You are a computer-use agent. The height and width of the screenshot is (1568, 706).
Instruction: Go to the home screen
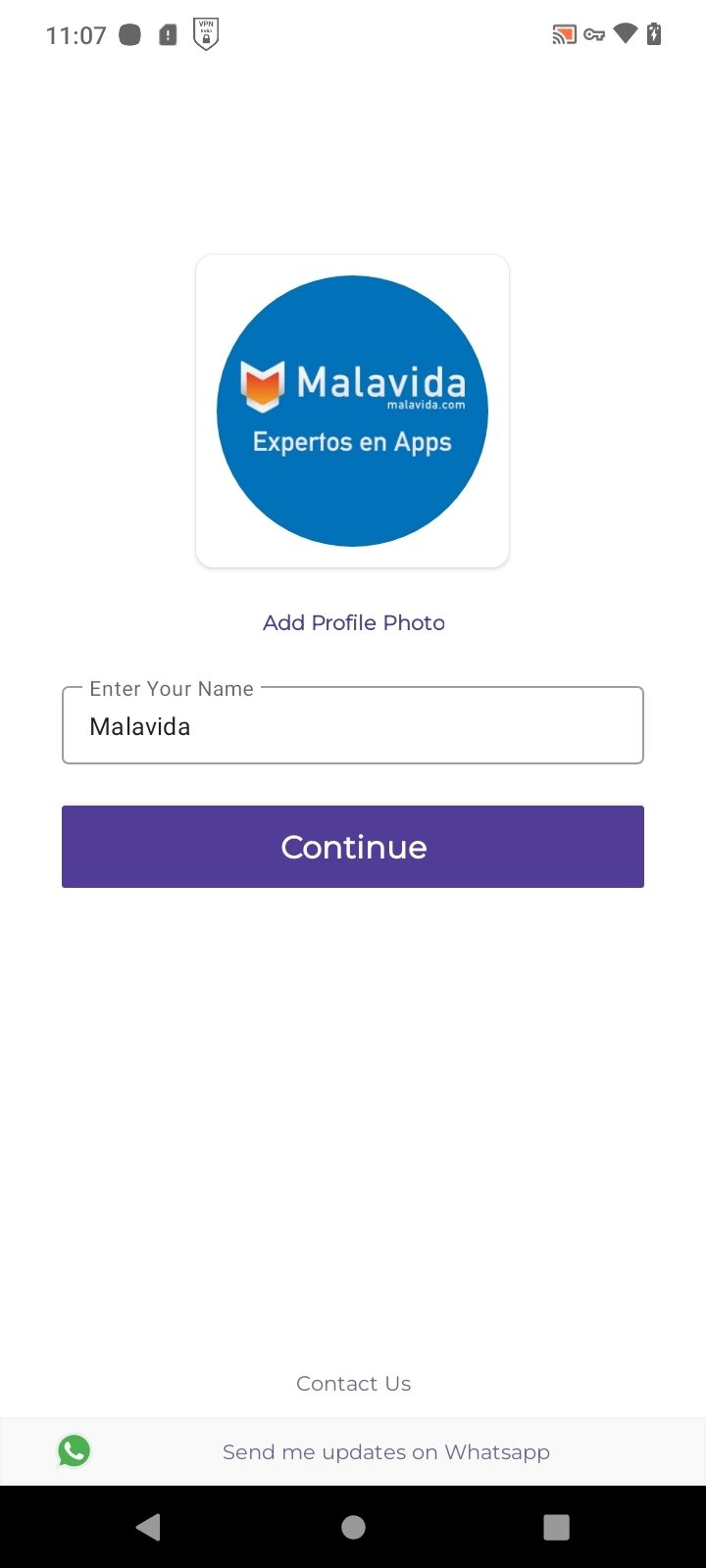pyautogui.click(x=353, y=1527)
